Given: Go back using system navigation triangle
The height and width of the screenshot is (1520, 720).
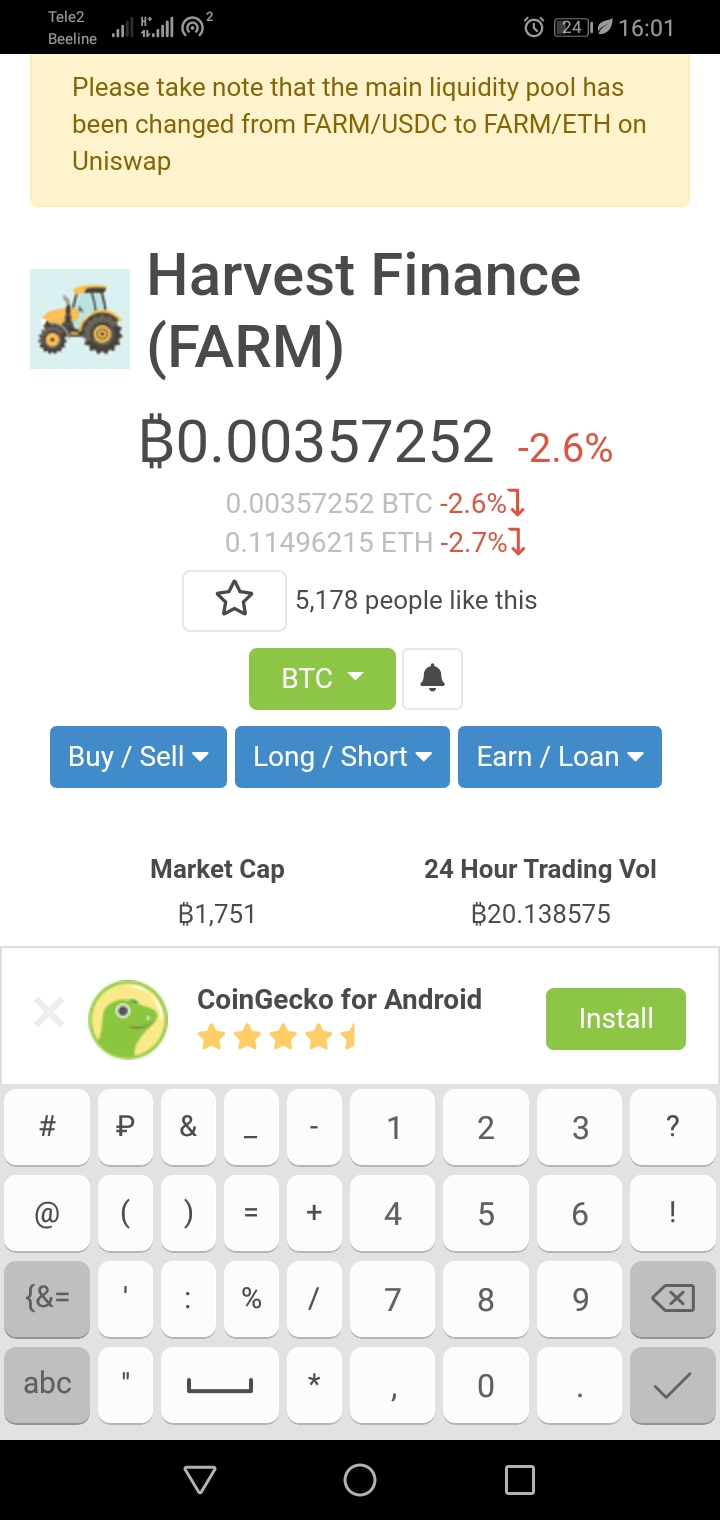Looking at the screenshot, I should click(x=200, y=1480).
